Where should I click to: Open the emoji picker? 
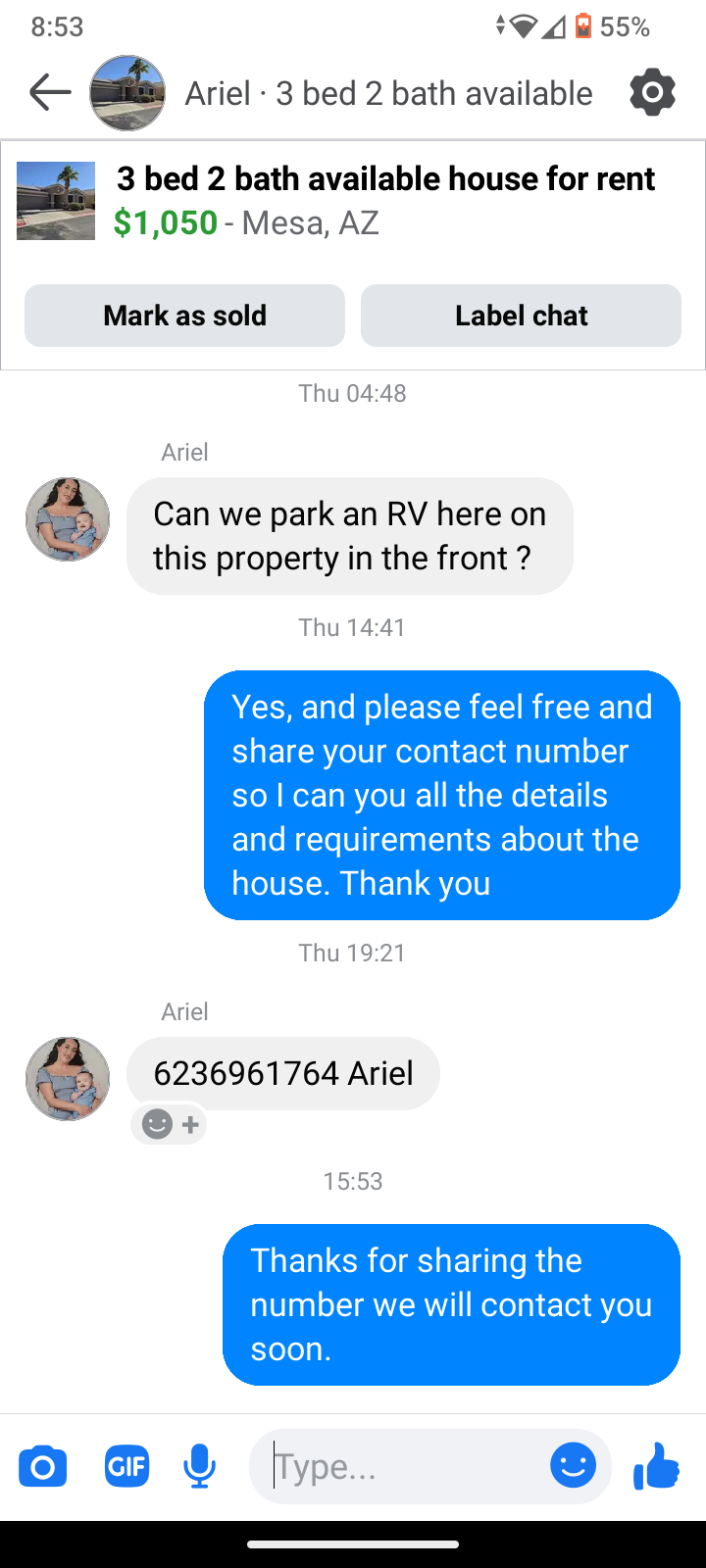(x=573, y=1466)
